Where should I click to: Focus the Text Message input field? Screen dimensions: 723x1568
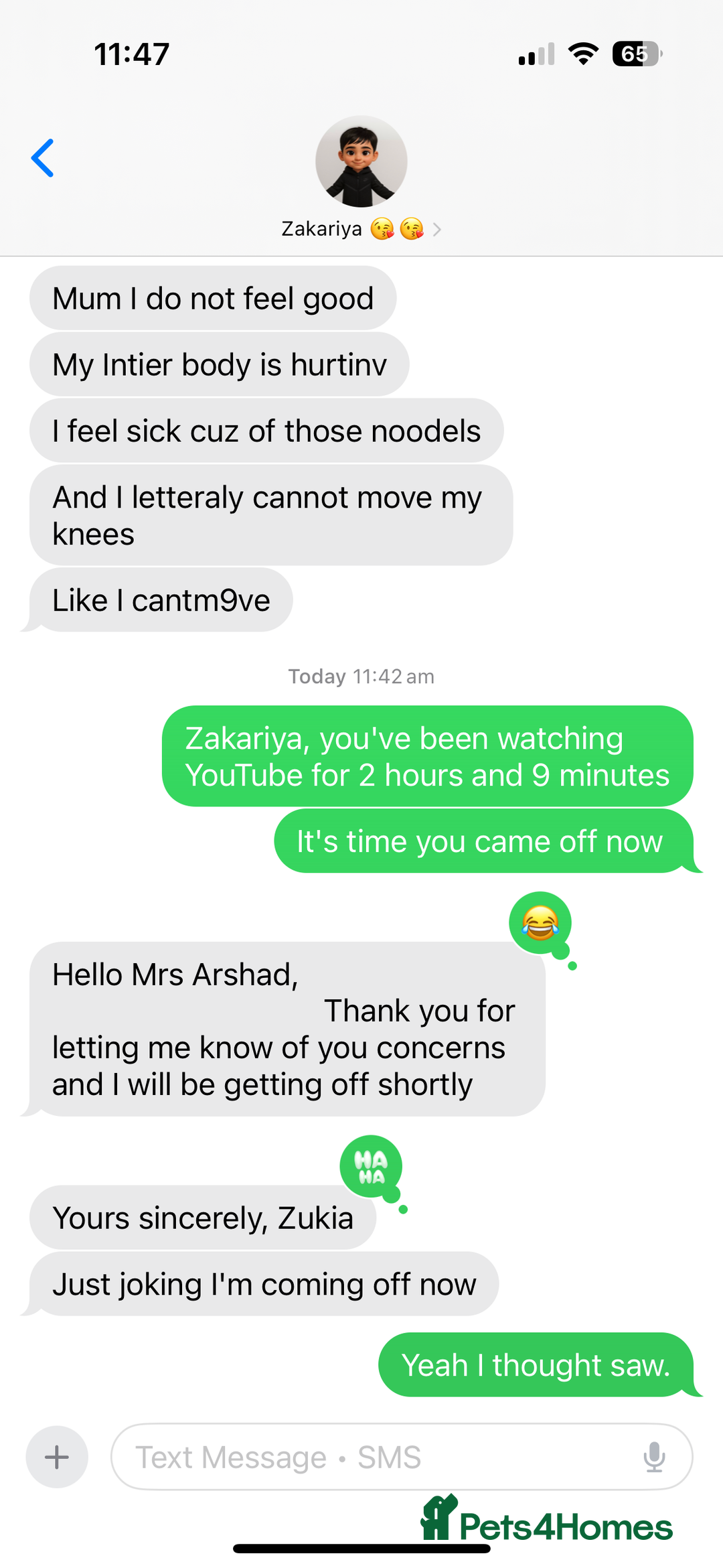pyautogui.click(x=375, y=1457)
